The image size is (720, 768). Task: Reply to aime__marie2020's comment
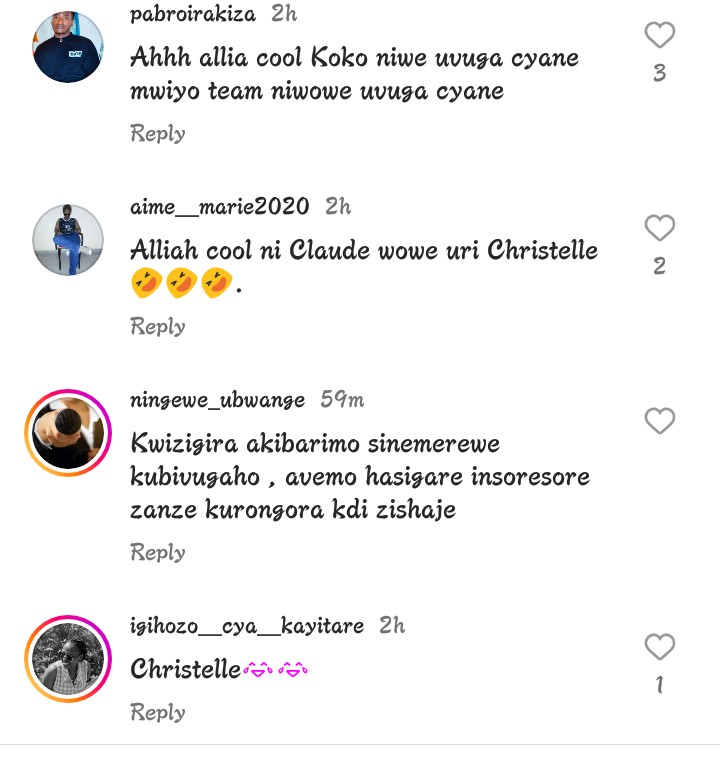(158, 326)
